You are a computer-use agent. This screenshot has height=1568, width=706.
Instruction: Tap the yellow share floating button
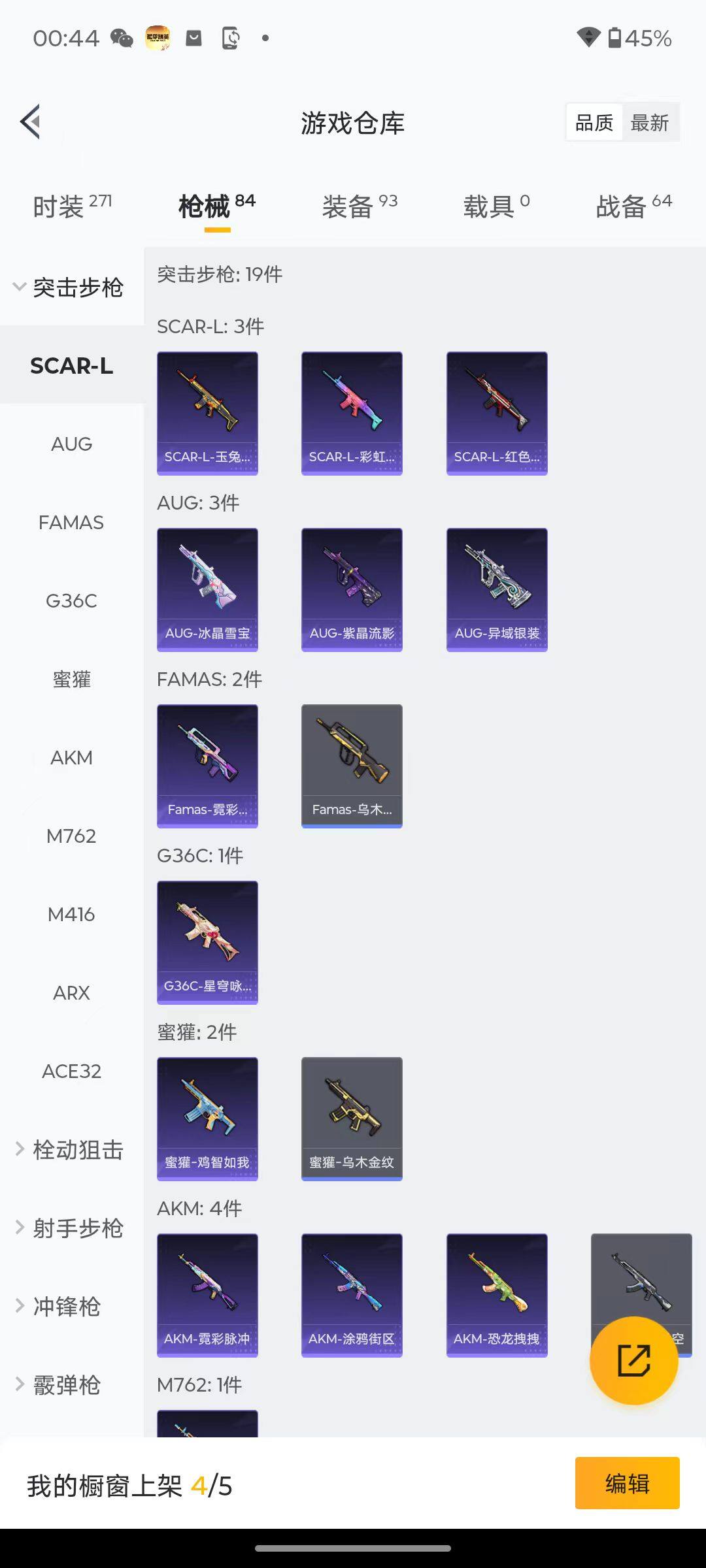tap(633, 1360)
